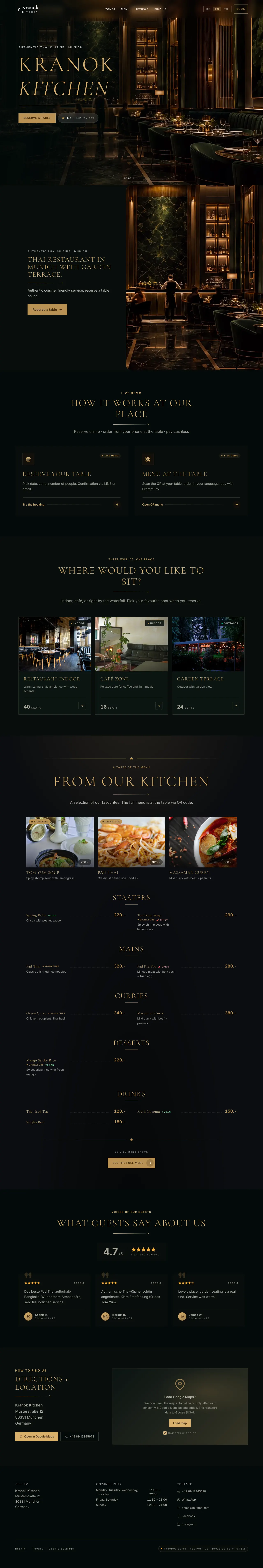Open the Reviews navigation link

click(142, 9)
